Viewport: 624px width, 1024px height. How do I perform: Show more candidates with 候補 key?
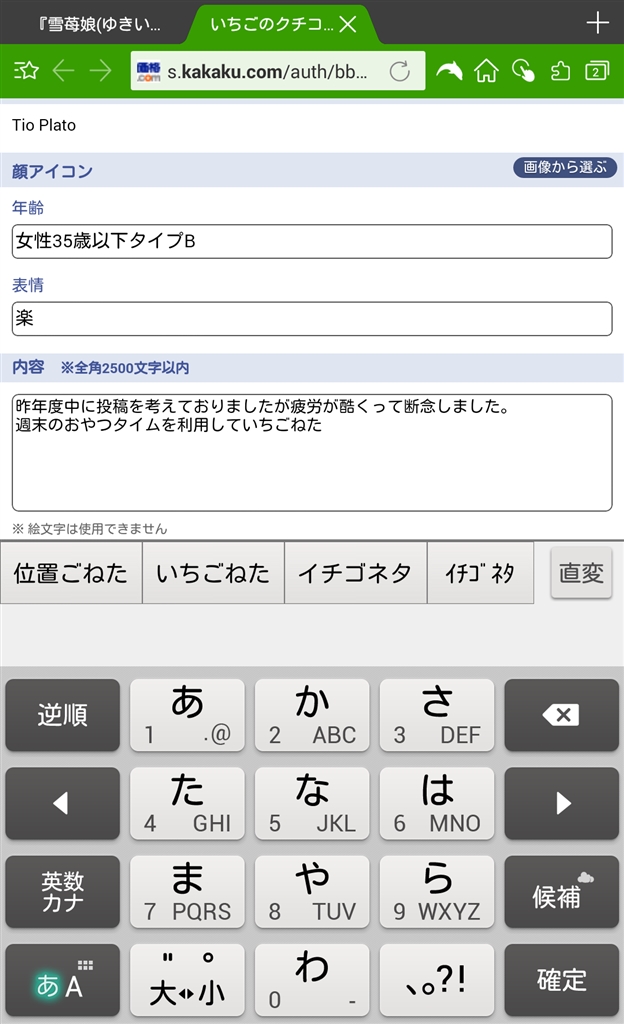pos(561,892)
